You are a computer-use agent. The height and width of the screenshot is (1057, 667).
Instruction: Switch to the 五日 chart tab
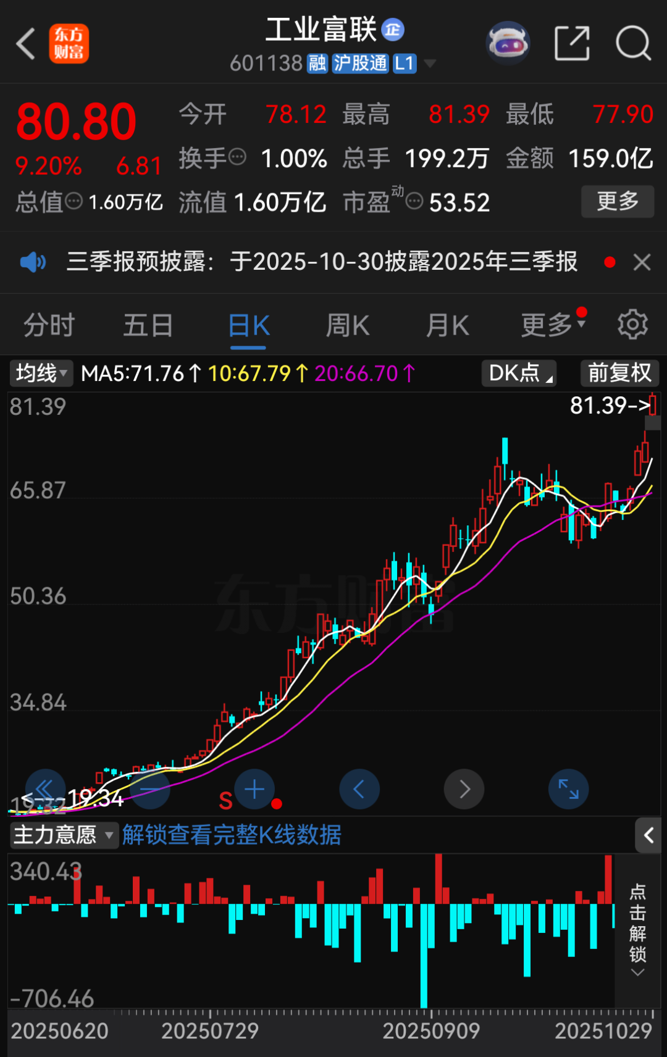[x=148, y=325]
